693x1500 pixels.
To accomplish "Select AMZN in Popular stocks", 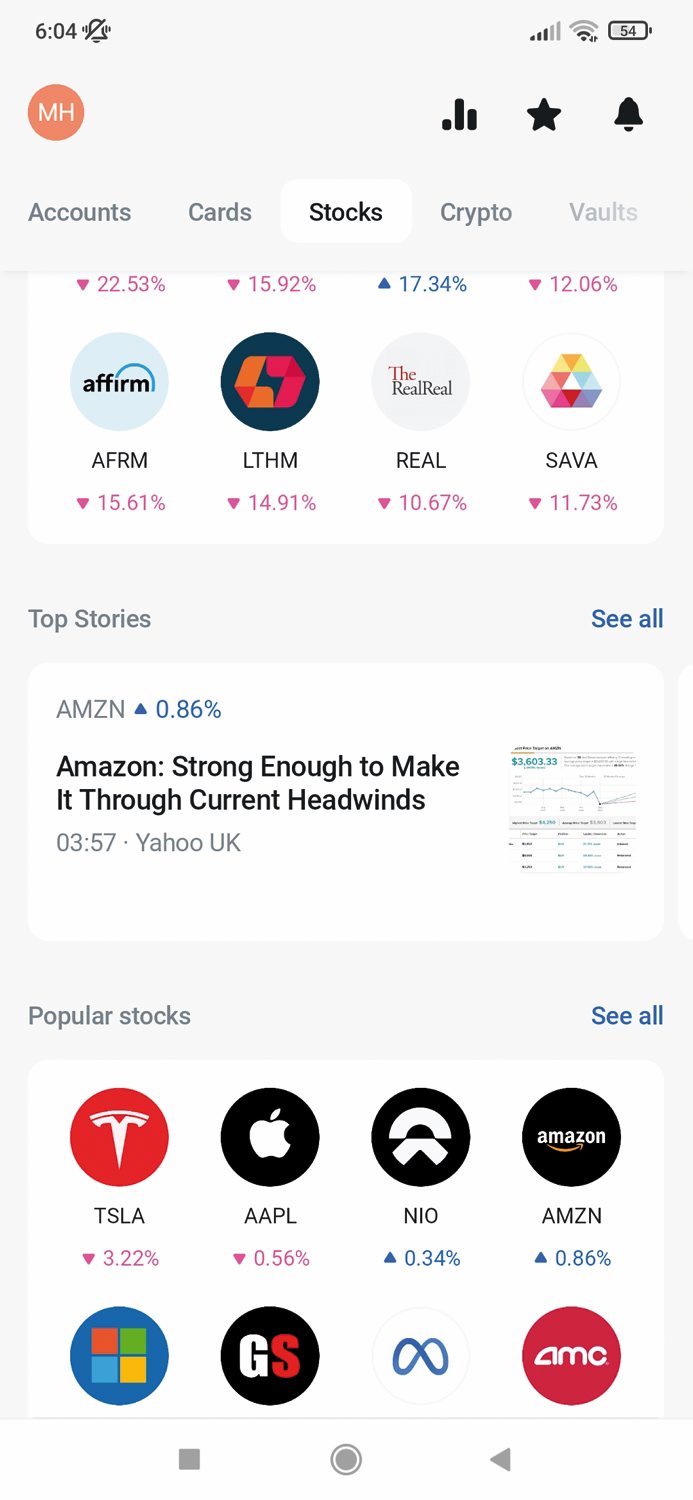I will (572, 1178).
